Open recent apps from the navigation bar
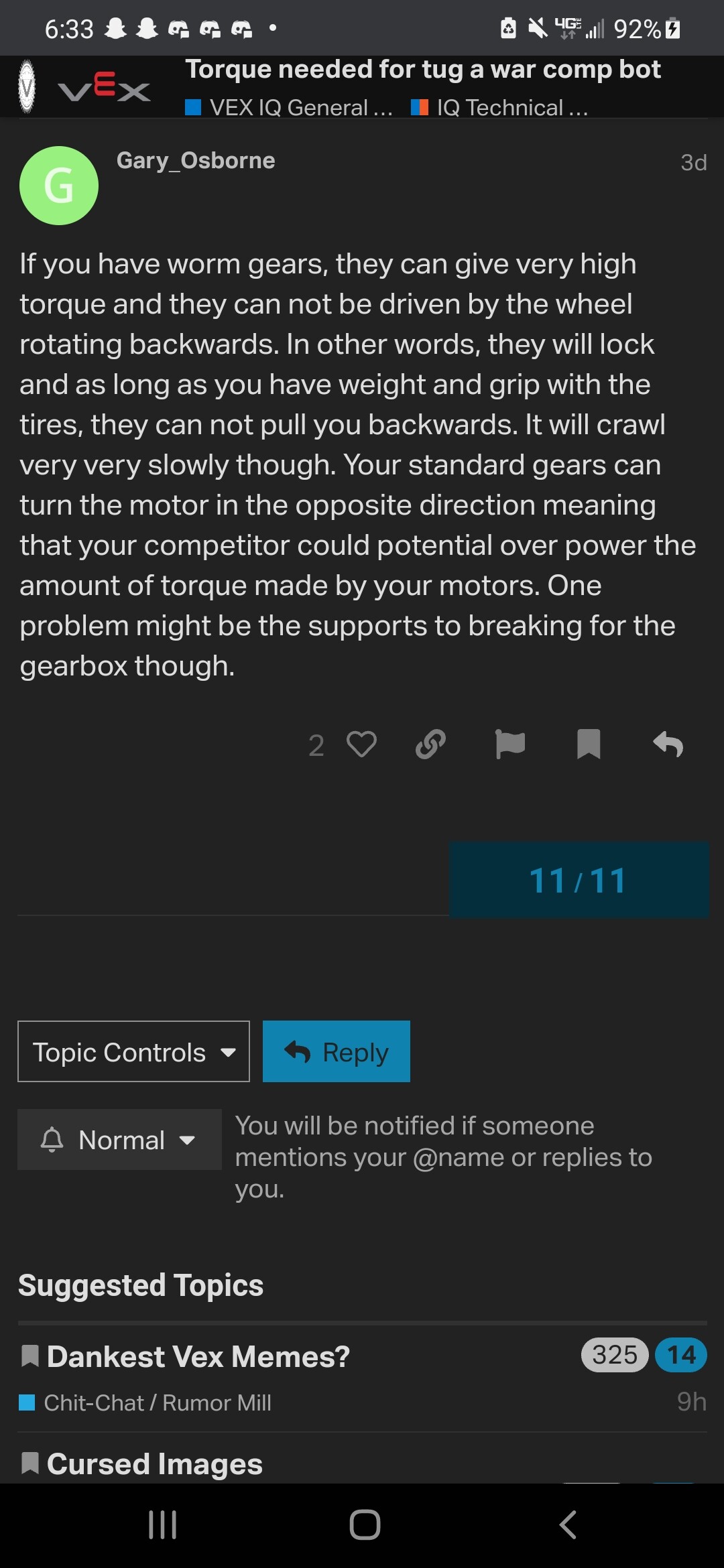The image size is (724, 1568). pyautogui.click(x=162, y=1524)
